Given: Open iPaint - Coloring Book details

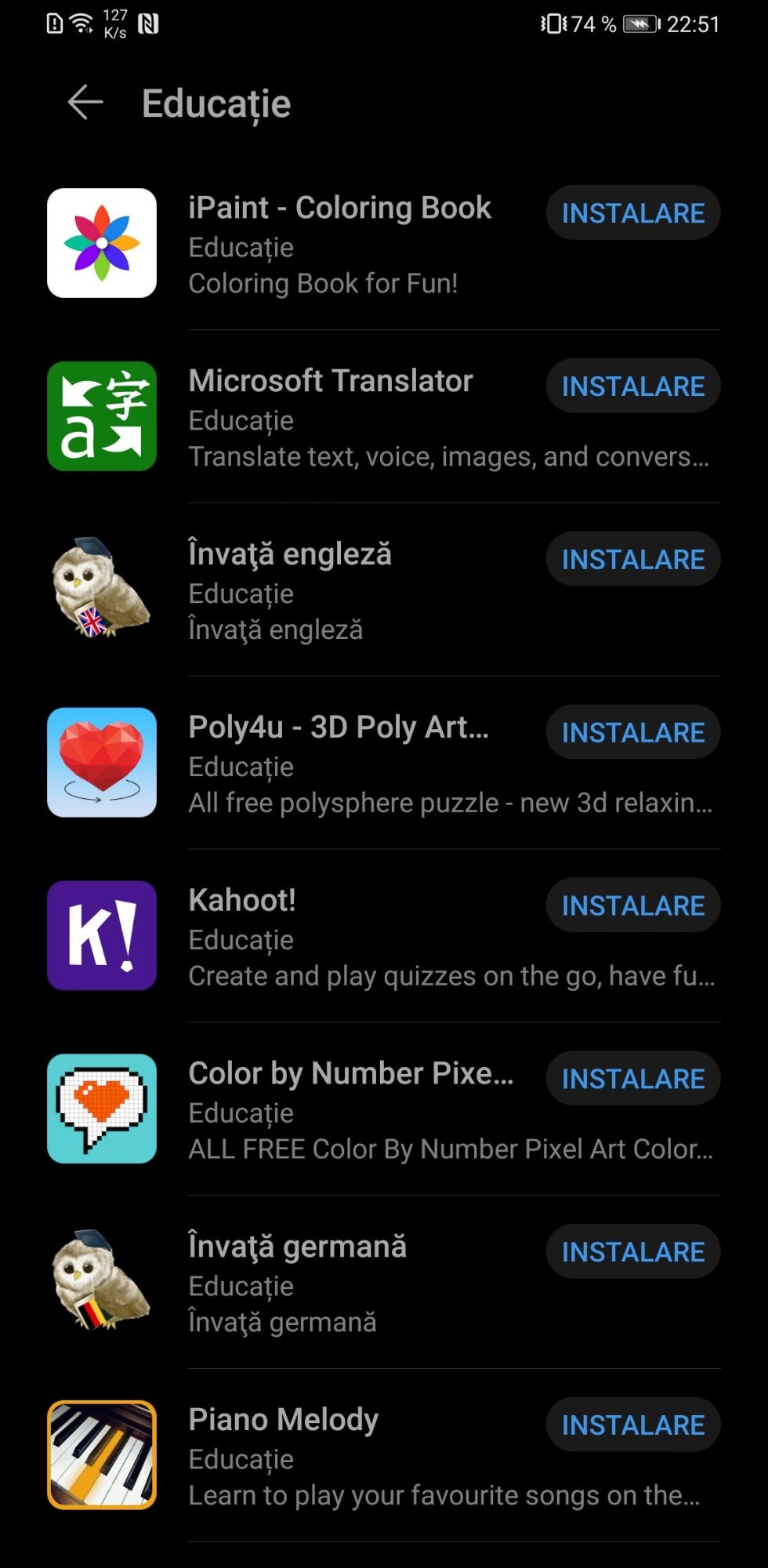Looking at the screenshot, I should coord(339,209).
